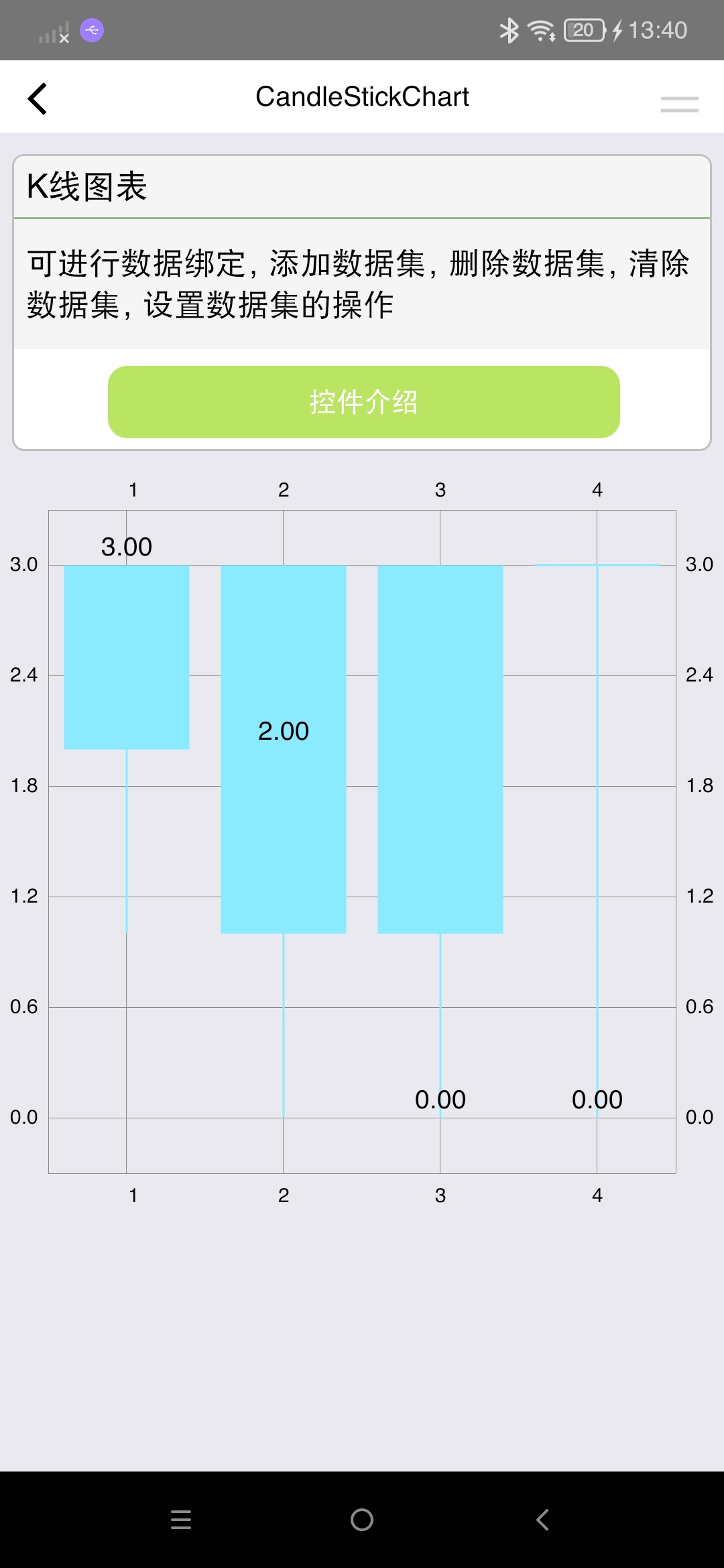This screenshot has height=1568, width=724.
Task: Select the second candlestick labeled 2.00
Action: [284, 748]
